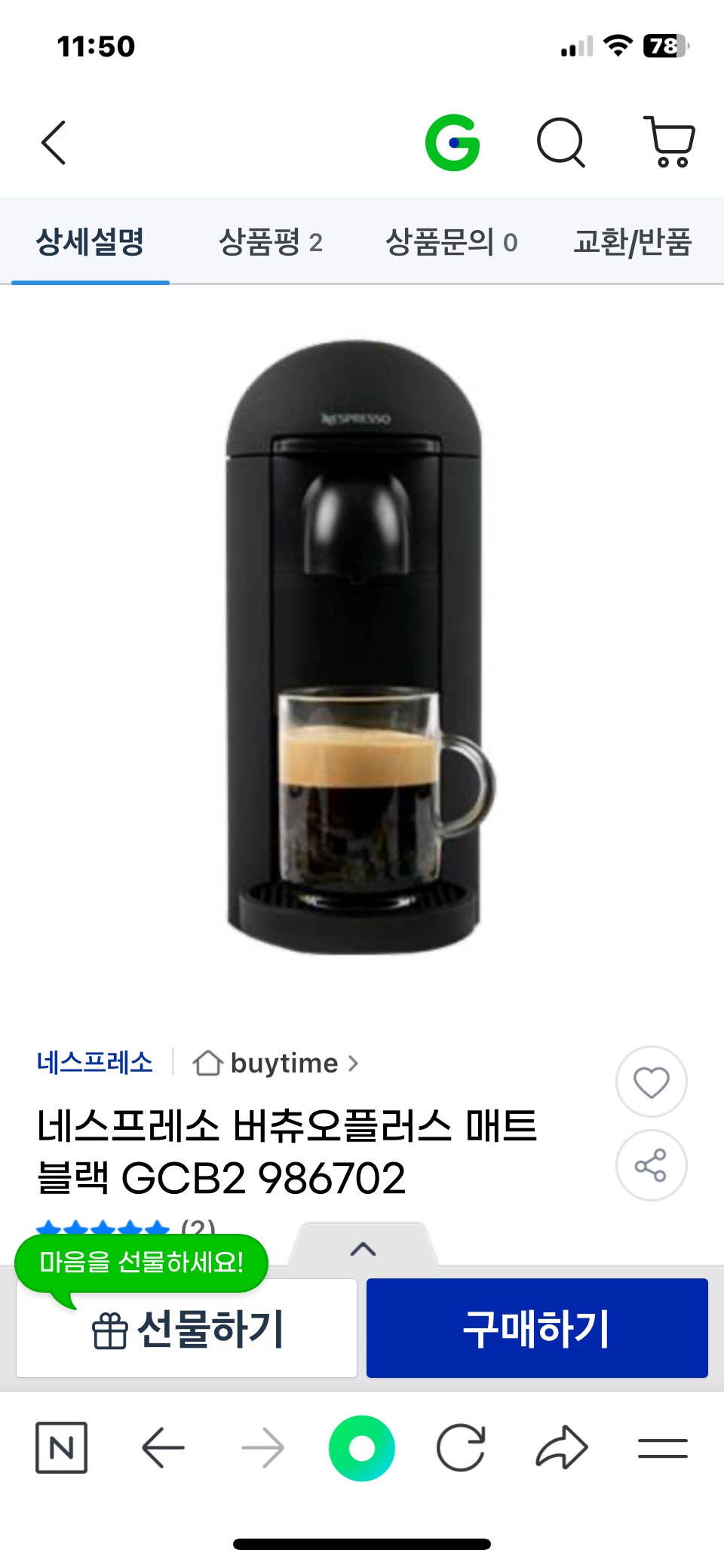Go back using the top-left arrow
Image resolution: width=724 pixels, height=1568 pixels.
54,143
